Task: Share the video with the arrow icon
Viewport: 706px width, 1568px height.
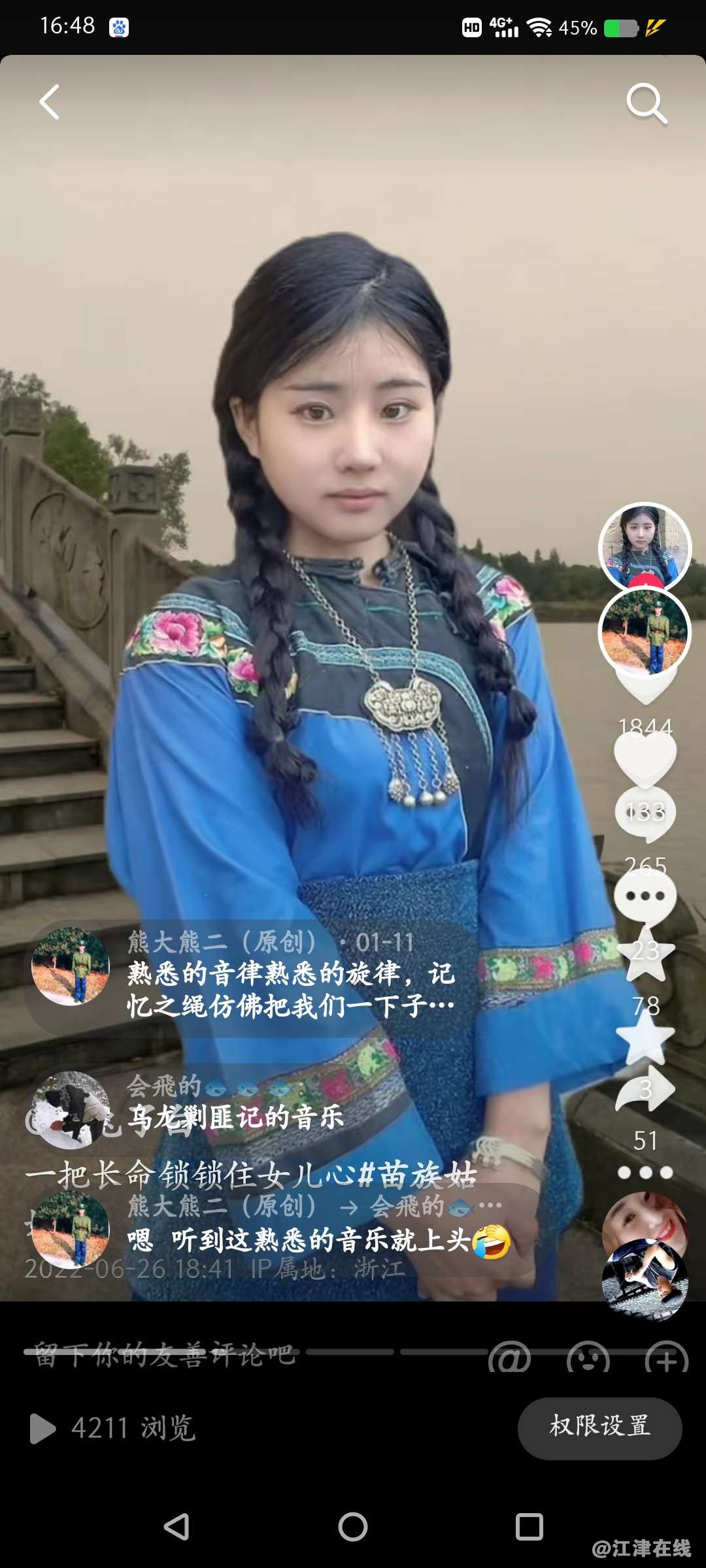Action: point(645,1089)
